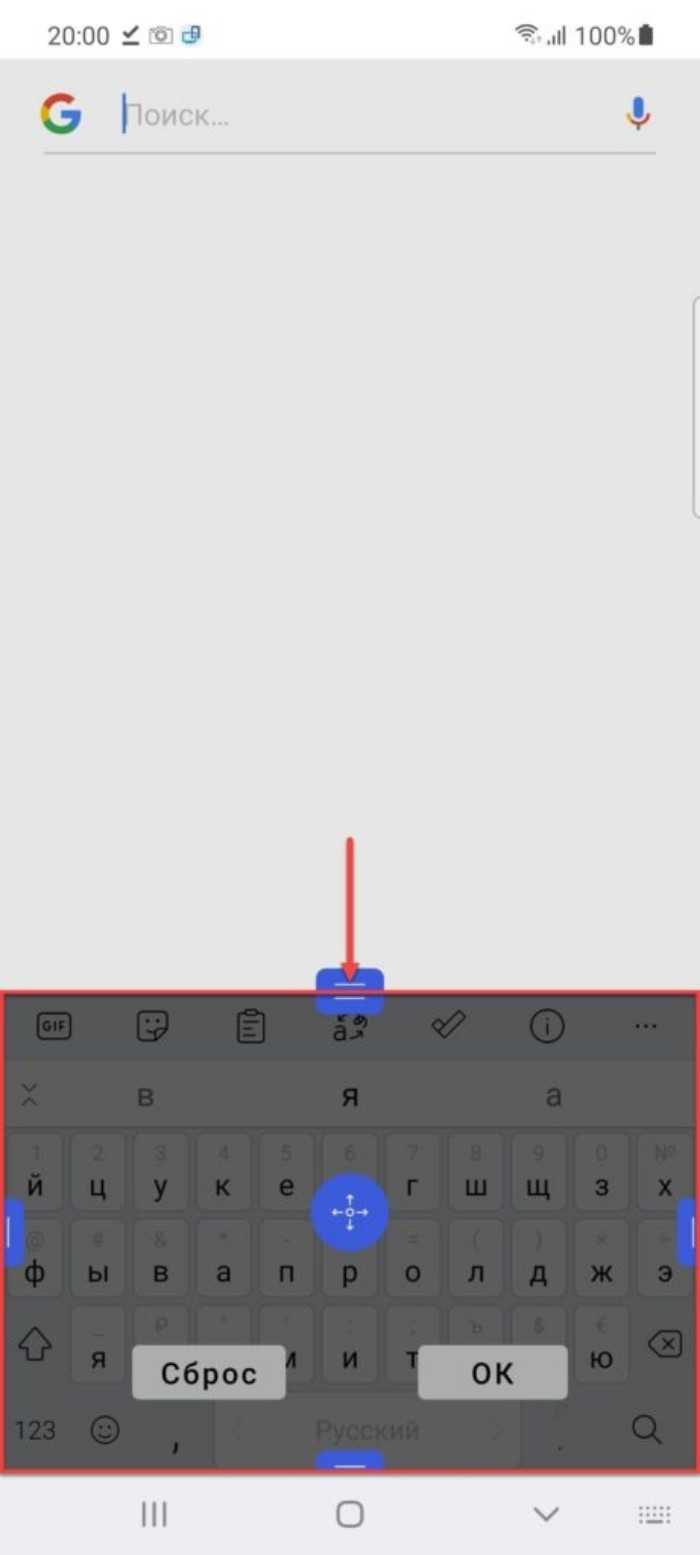This screenshot has height=1555, width=700.
Task: Start voice search with the microphone
Action: [638, 115]
